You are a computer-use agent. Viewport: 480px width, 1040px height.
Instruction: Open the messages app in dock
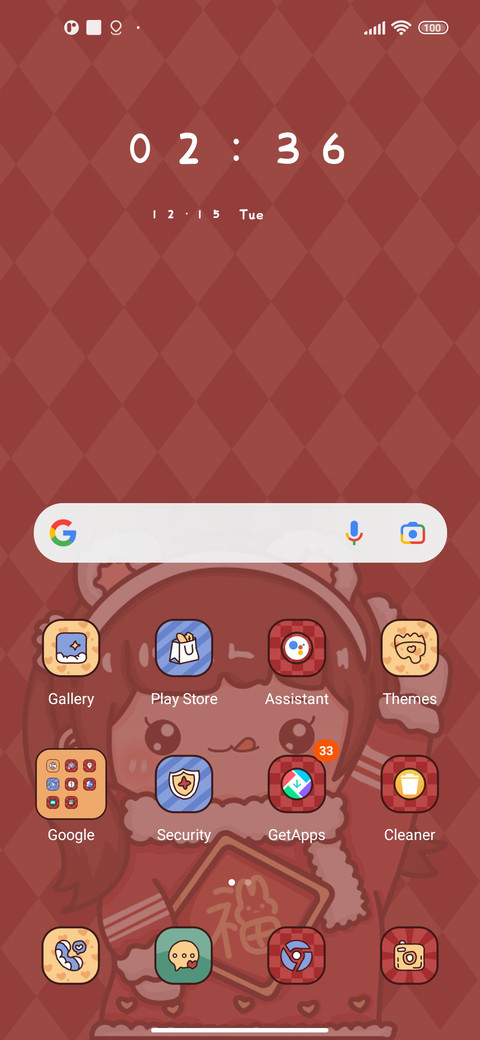pyautogui.click(x=184, y=955)
